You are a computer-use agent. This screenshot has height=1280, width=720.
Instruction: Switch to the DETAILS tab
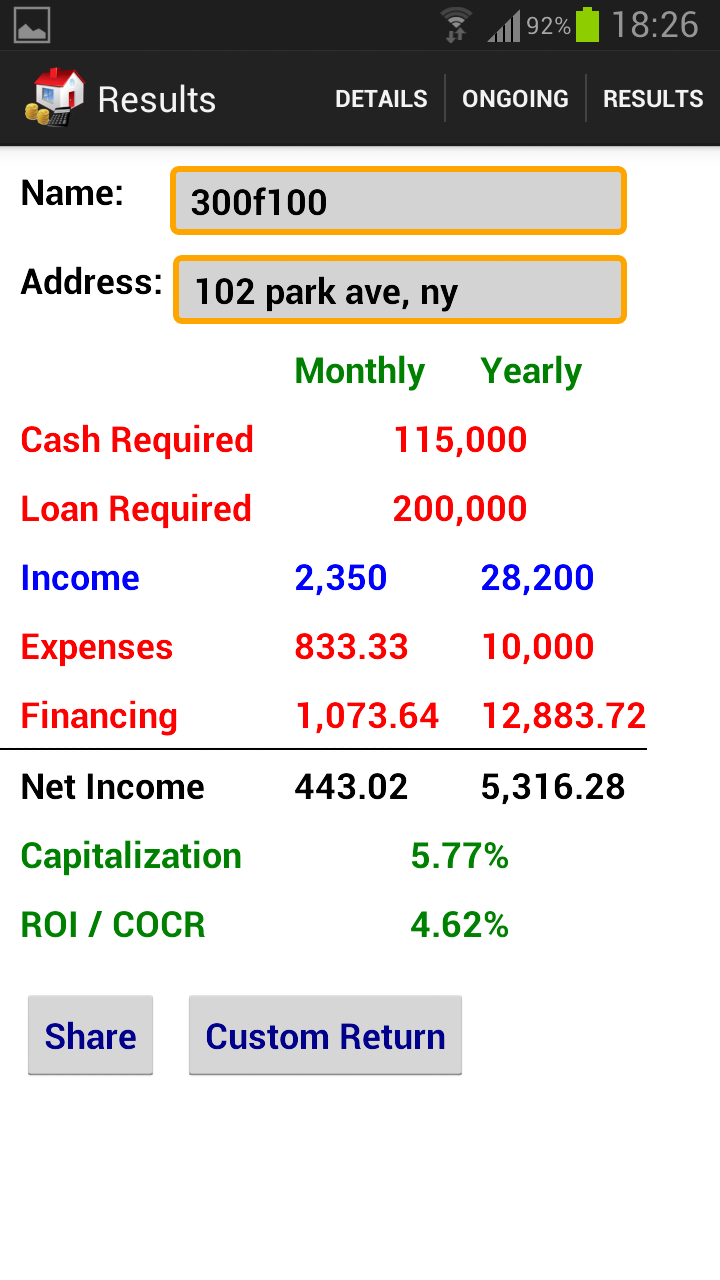[x=381, y=98]
